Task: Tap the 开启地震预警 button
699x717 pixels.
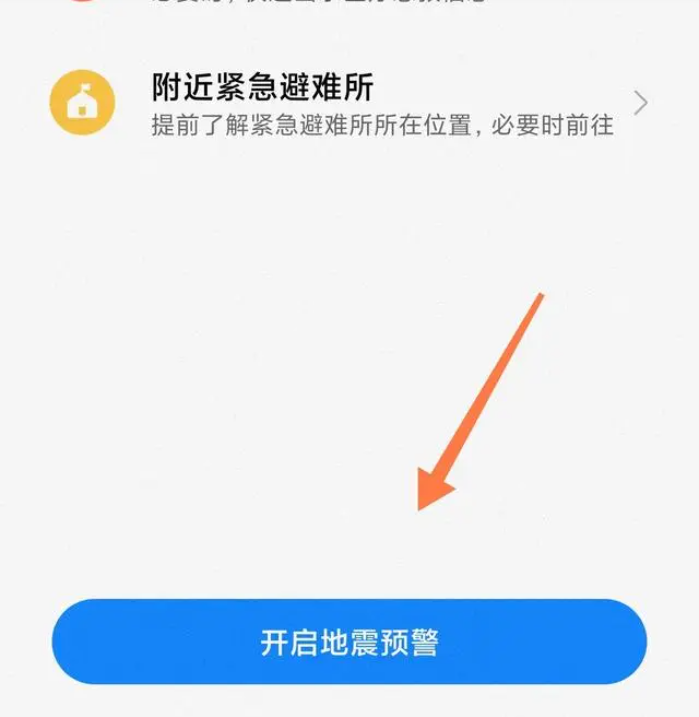Action: [349, 641]
